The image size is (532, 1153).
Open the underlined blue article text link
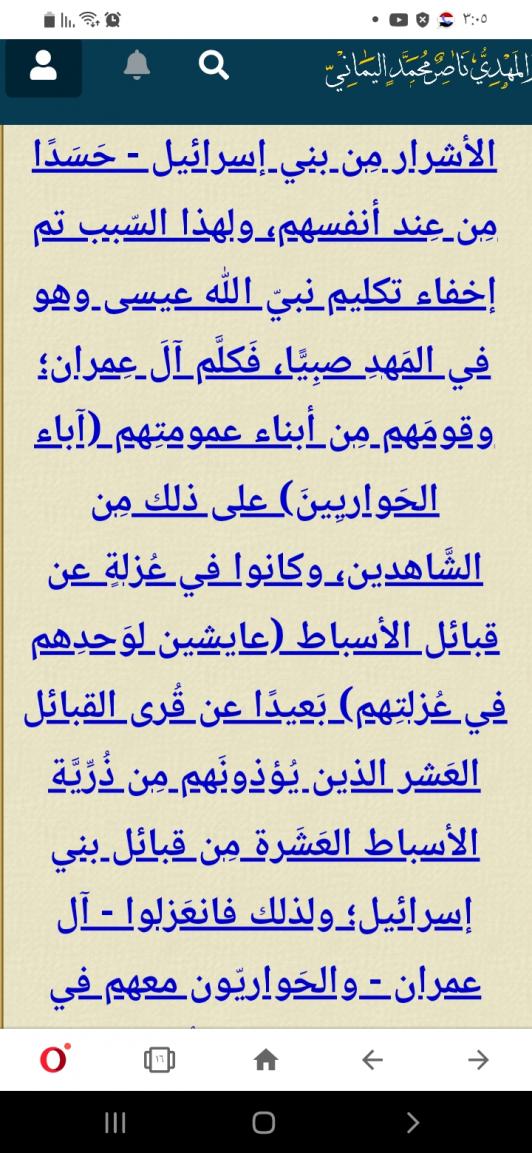click(x=266, y=576)
